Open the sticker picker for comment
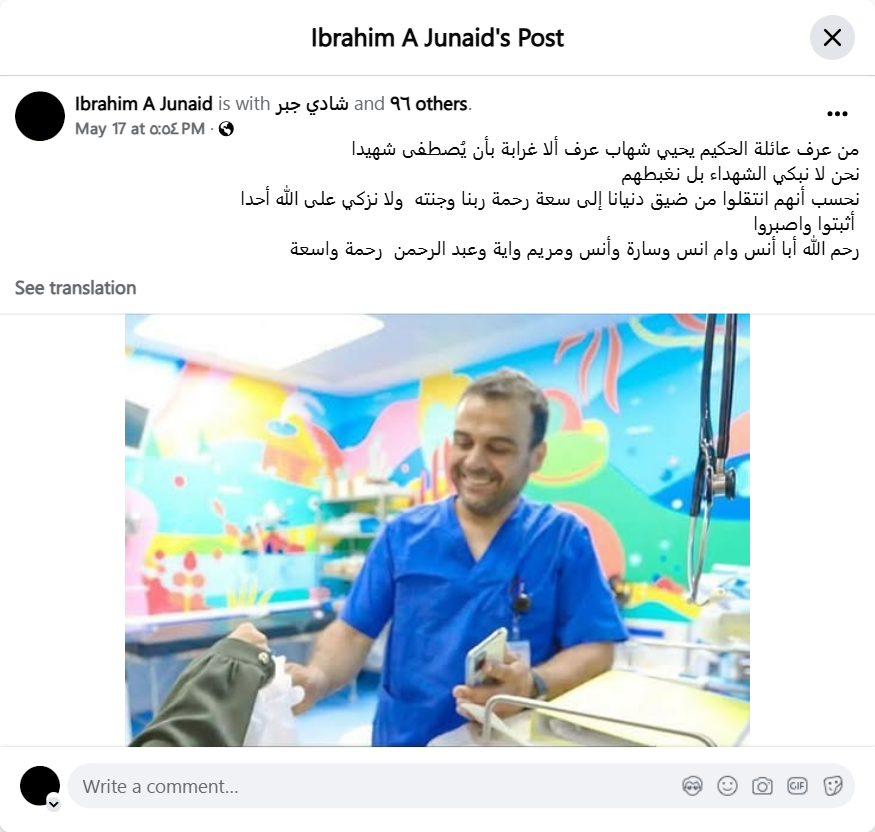This screenshot has height=832, width=875. point(832,786)
